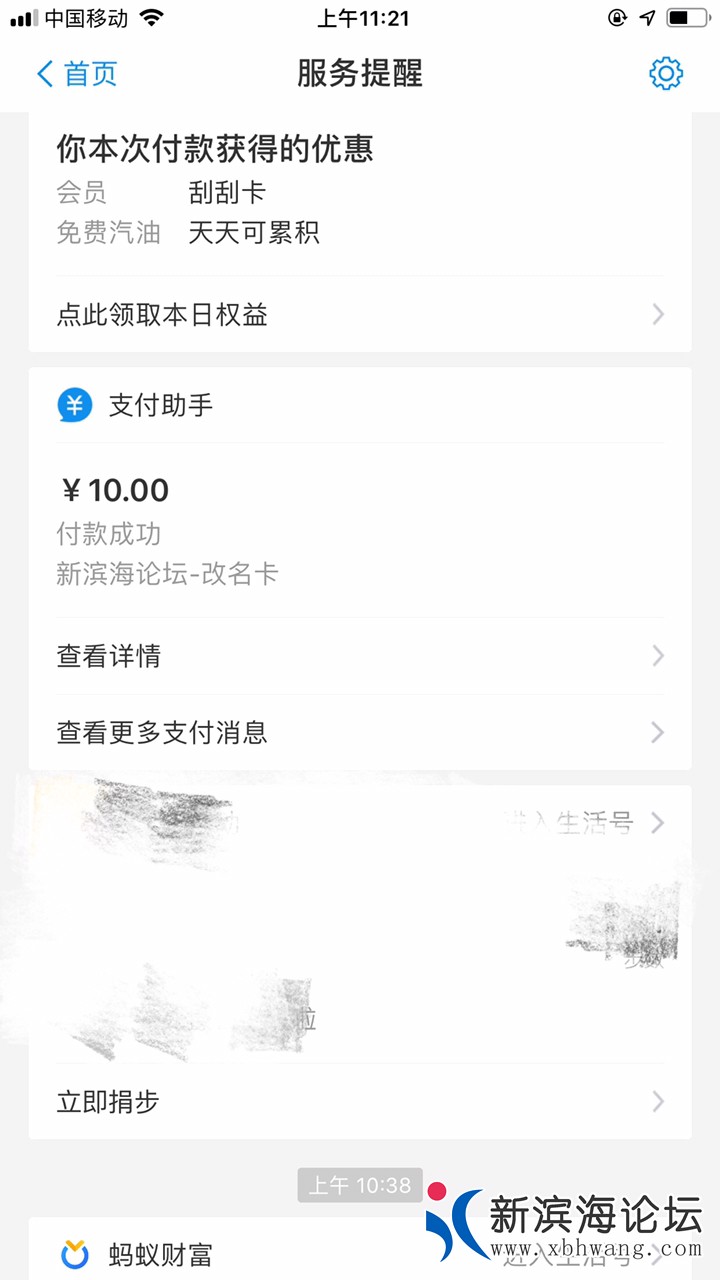Open 点此领取本日权益 via its chevron
Image resolution: width=720 pixels, height=1280 pixels.
pos(656,314)
